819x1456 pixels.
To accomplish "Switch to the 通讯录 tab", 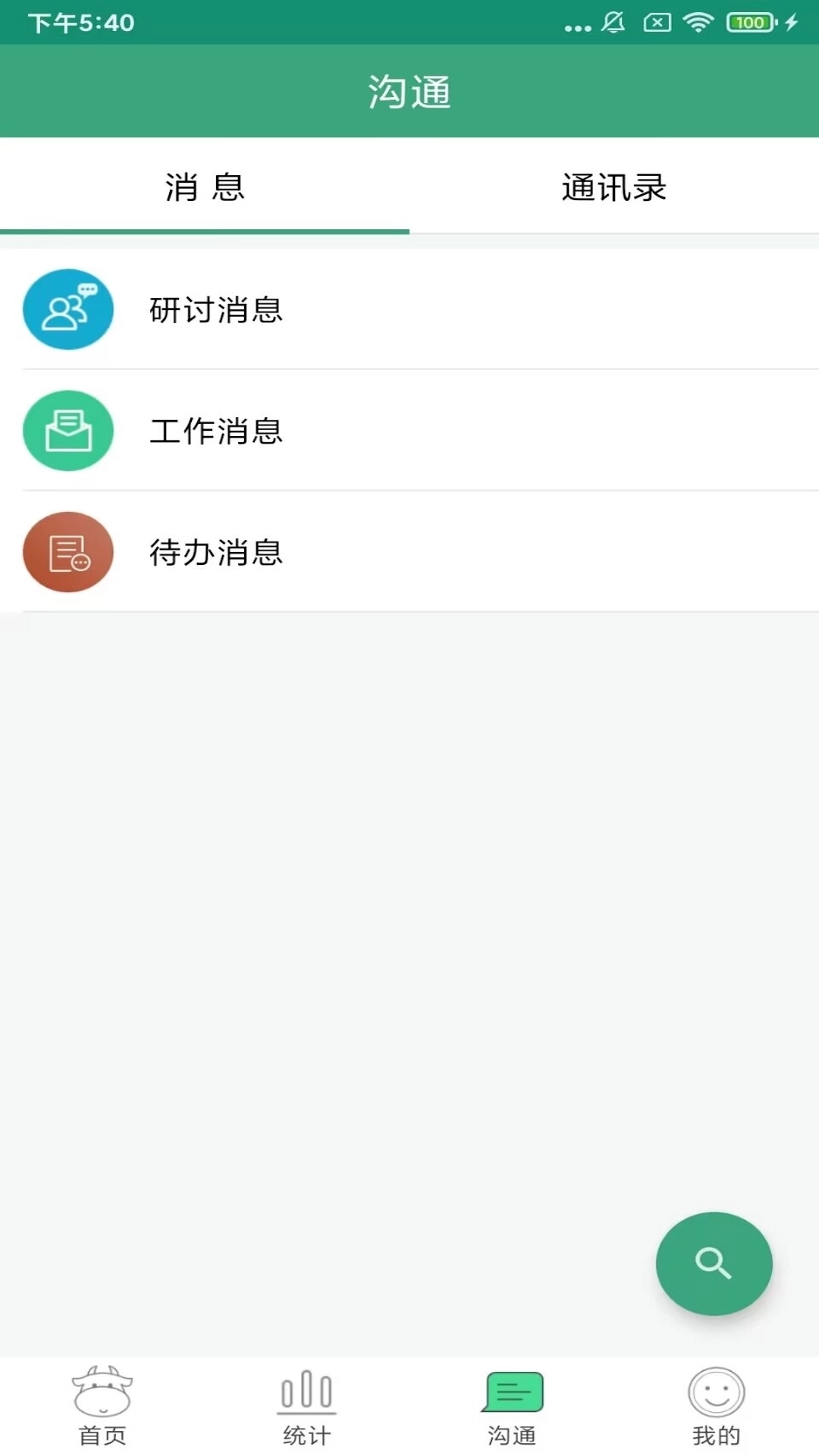I will pyautogui.click(x=613, y=190).
